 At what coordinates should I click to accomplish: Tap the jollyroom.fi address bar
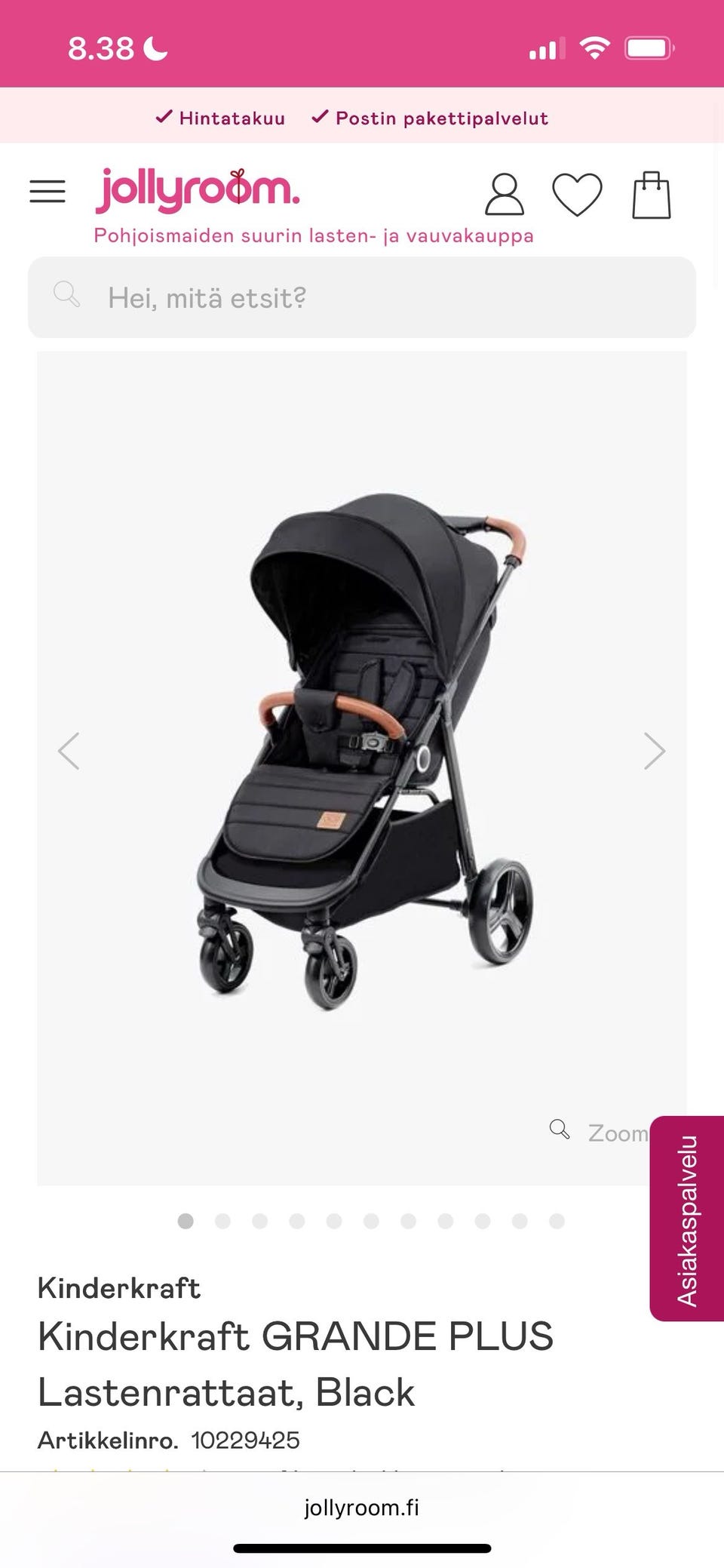pyautogui.click(x=362, y=1508)
